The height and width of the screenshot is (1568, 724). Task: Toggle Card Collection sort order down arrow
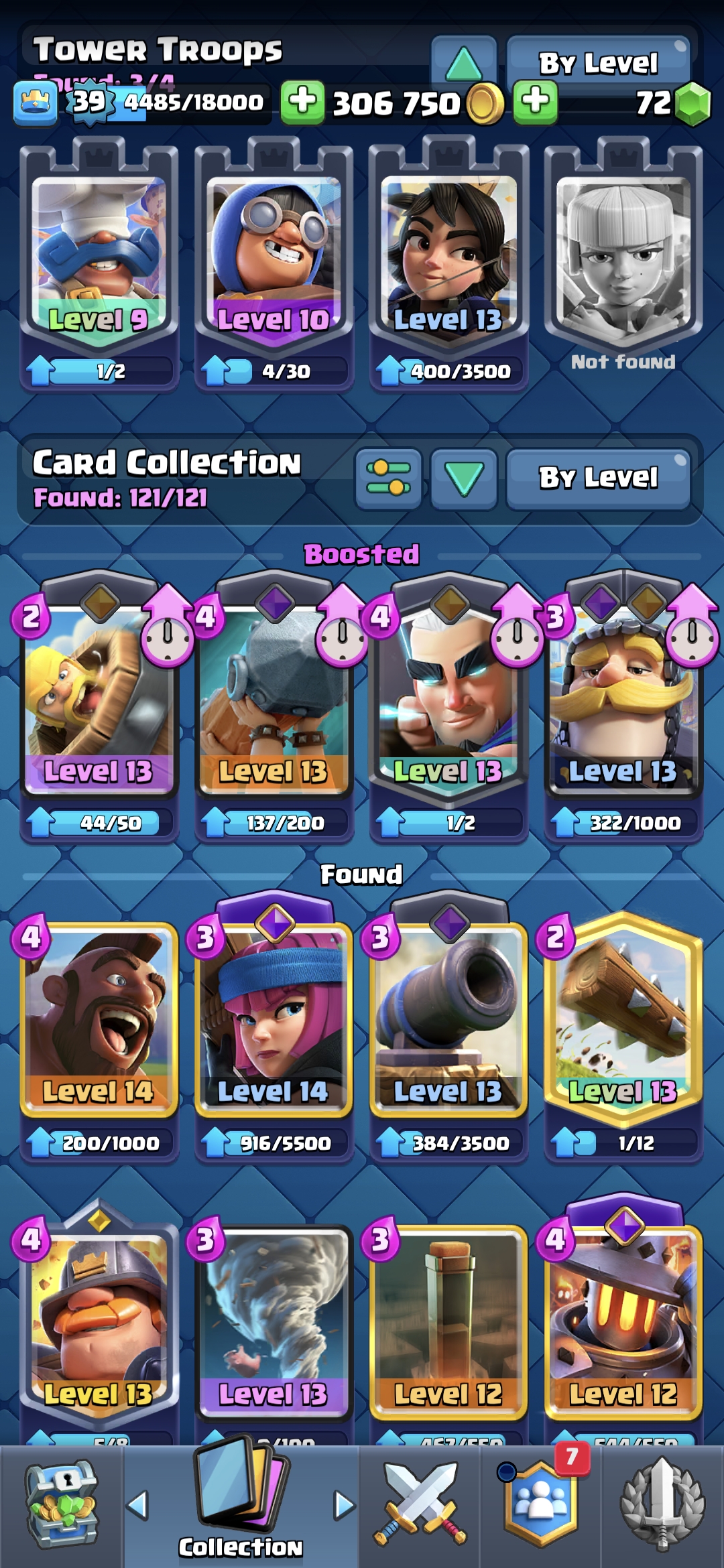click(x=464, y=478)
